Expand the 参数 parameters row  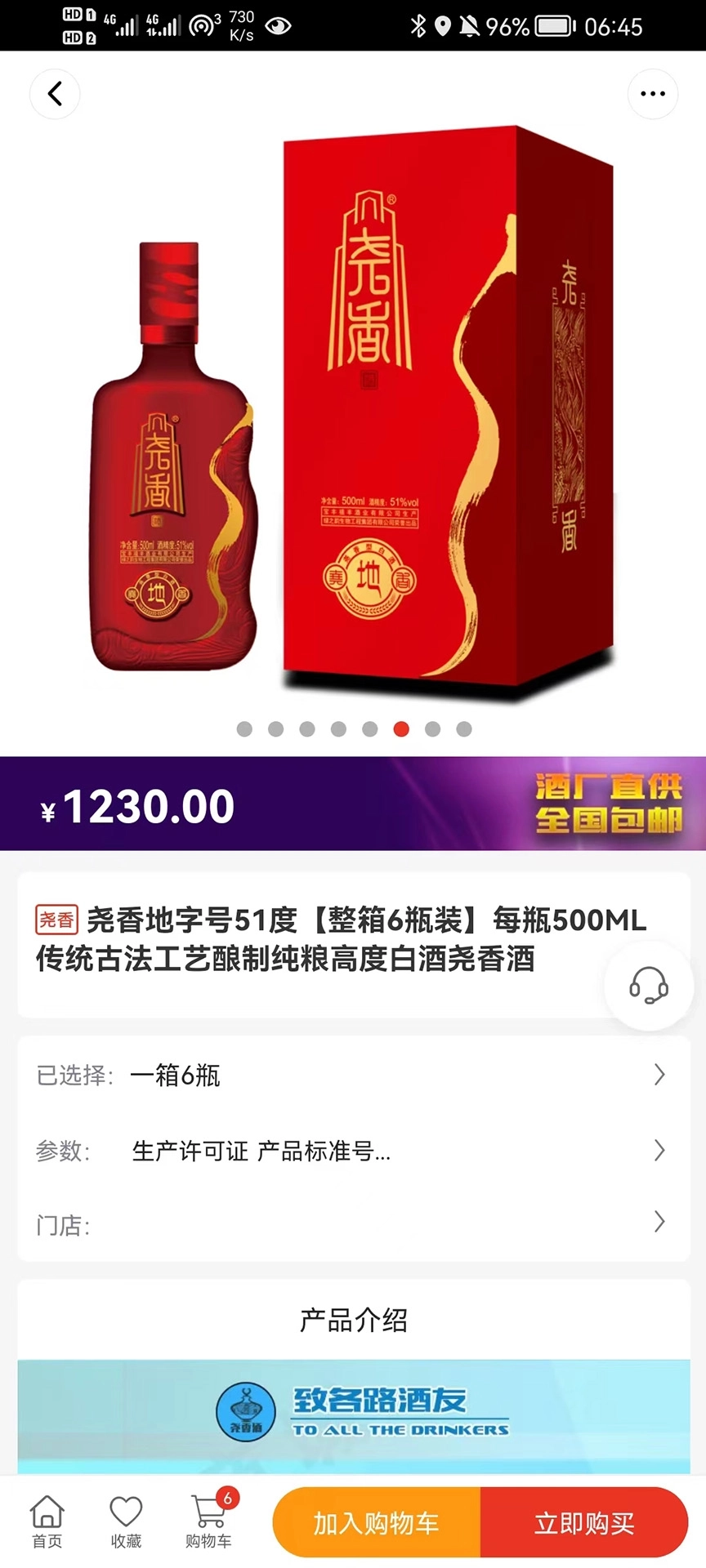[x=353, y=1151]
